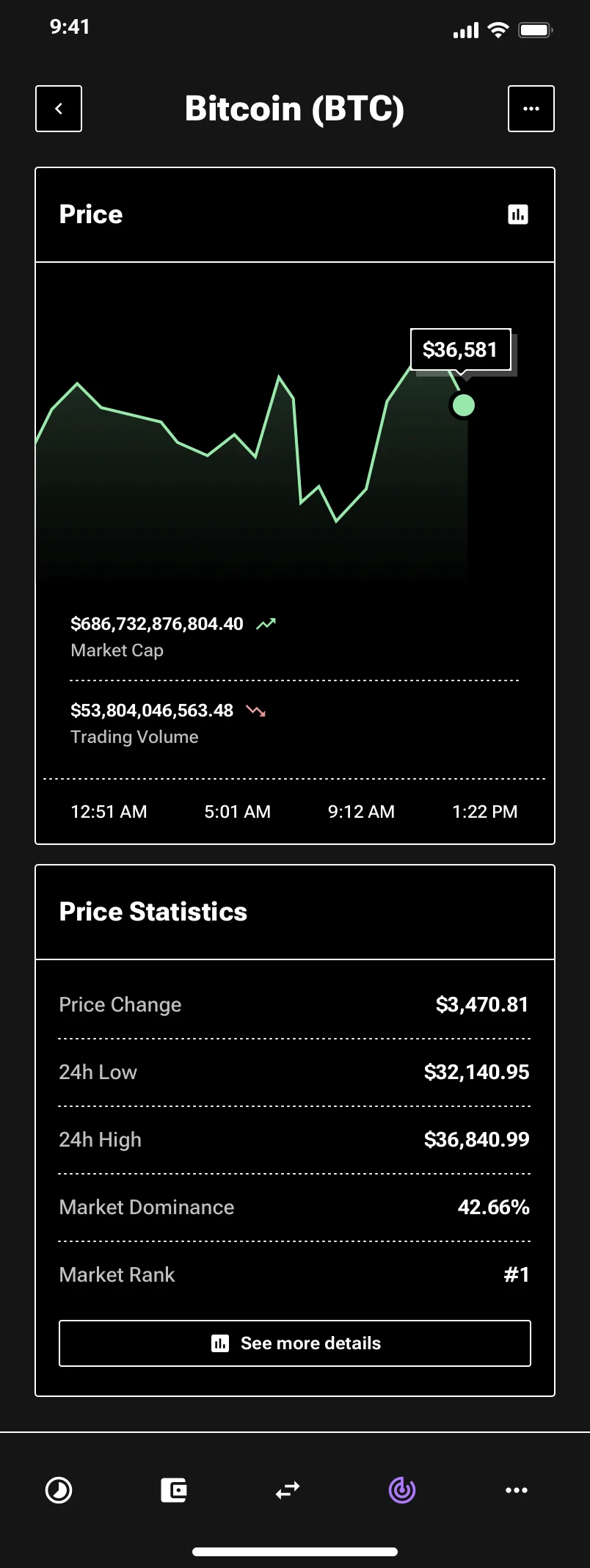Open the wallet icon in bottom navigation

click(173, 1490)
